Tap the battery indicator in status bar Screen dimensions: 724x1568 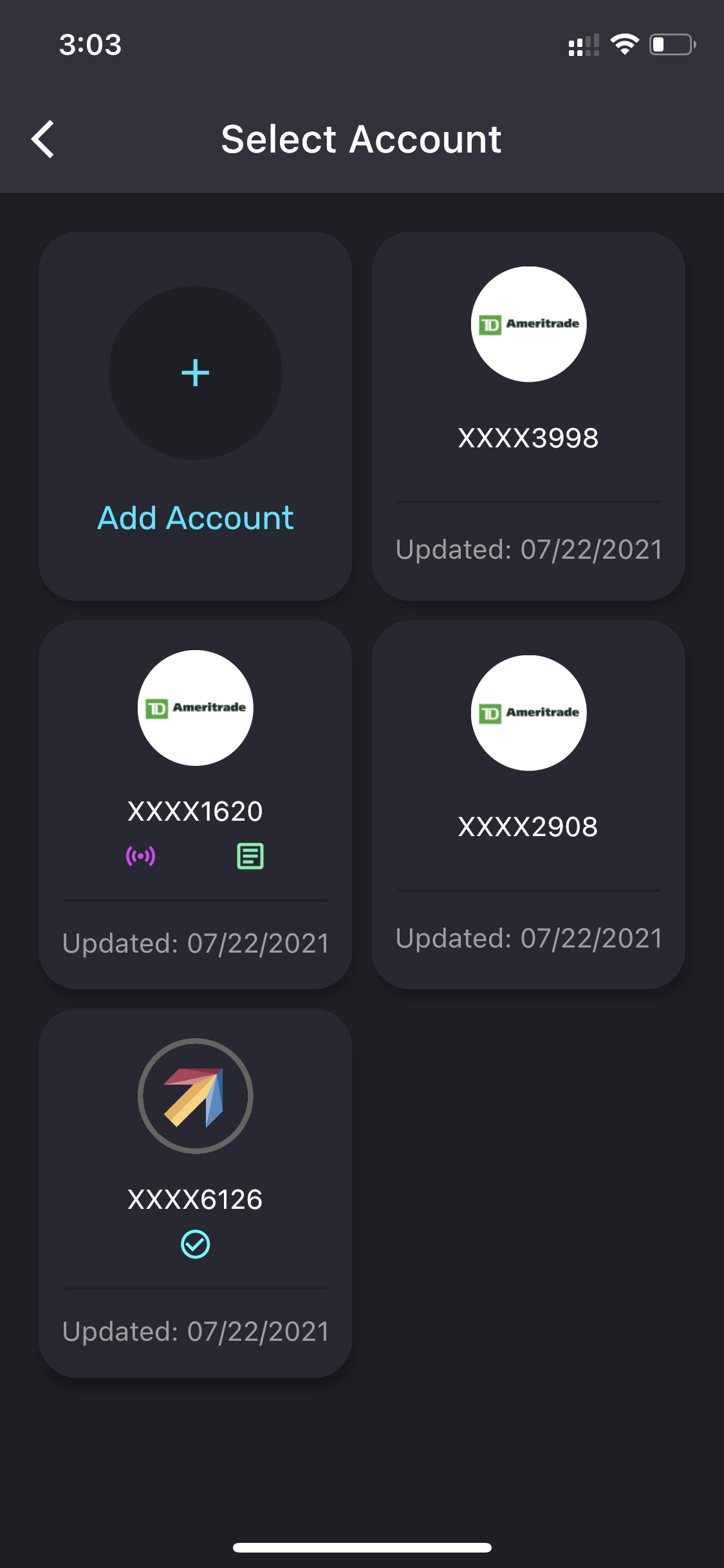pos(669,44)
